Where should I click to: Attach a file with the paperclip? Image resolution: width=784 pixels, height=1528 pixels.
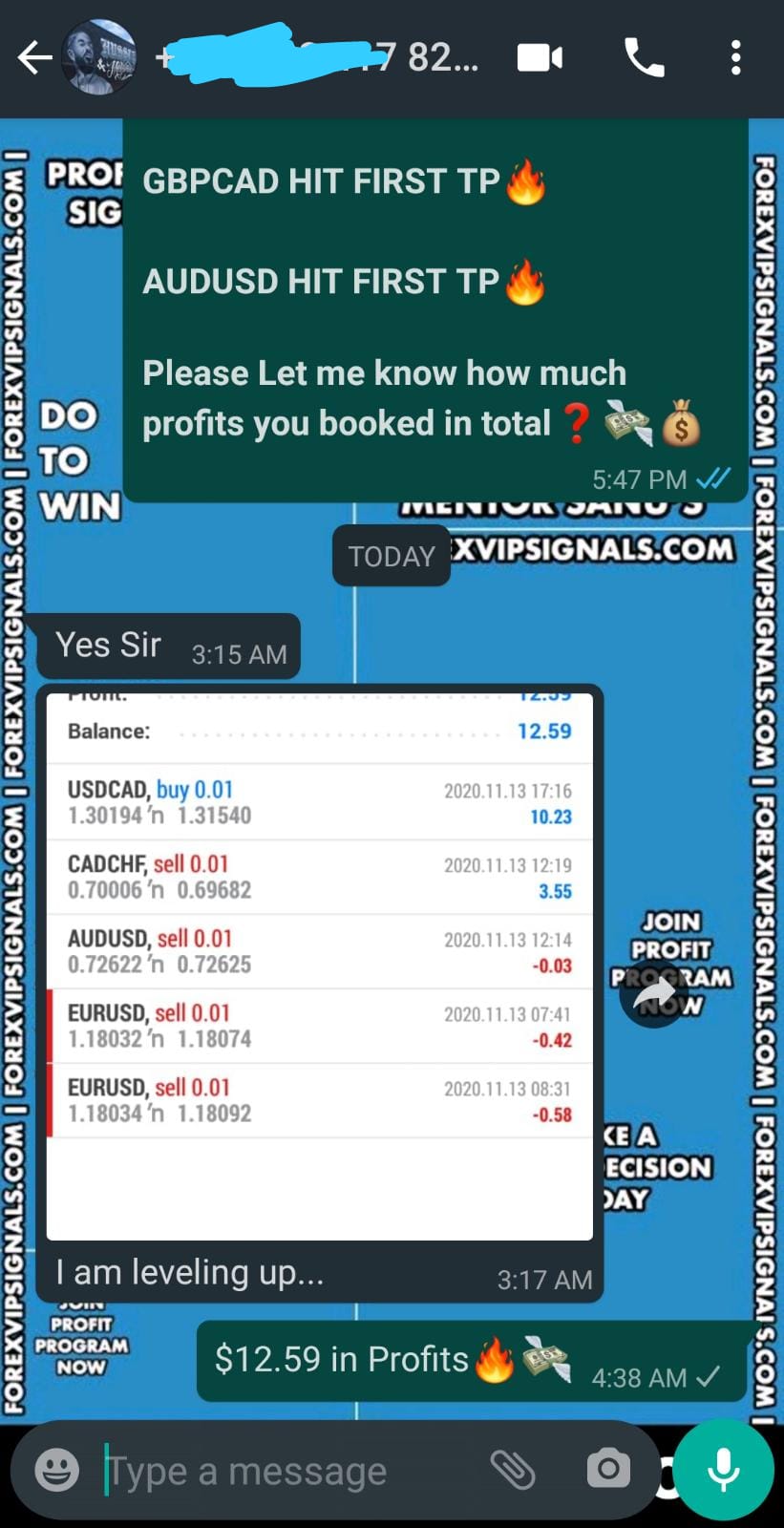pyautogui.click(x=513, y=1470)
